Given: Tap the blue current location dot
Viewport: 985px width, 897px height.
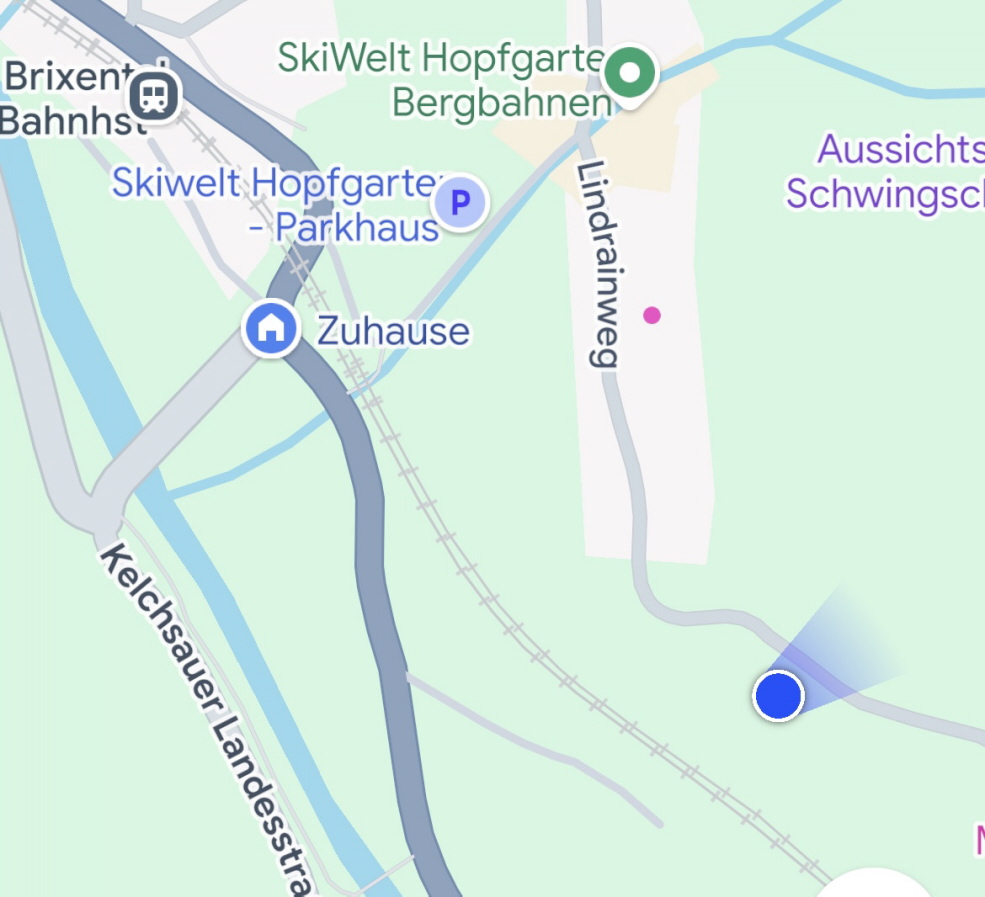Looking at the screenshot, I should tap(778, 695).
